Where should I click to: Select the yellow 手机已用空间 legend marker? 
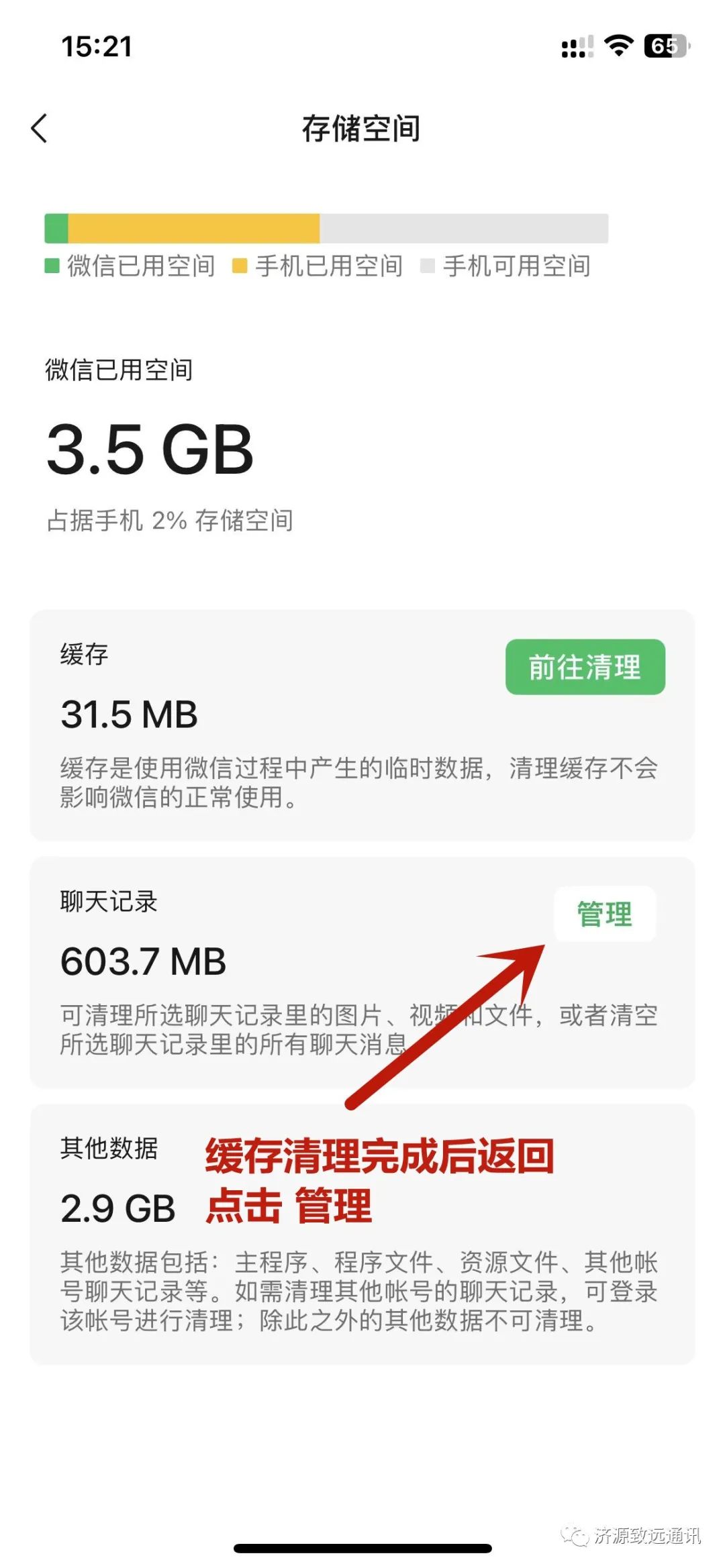tap(239, 268)
